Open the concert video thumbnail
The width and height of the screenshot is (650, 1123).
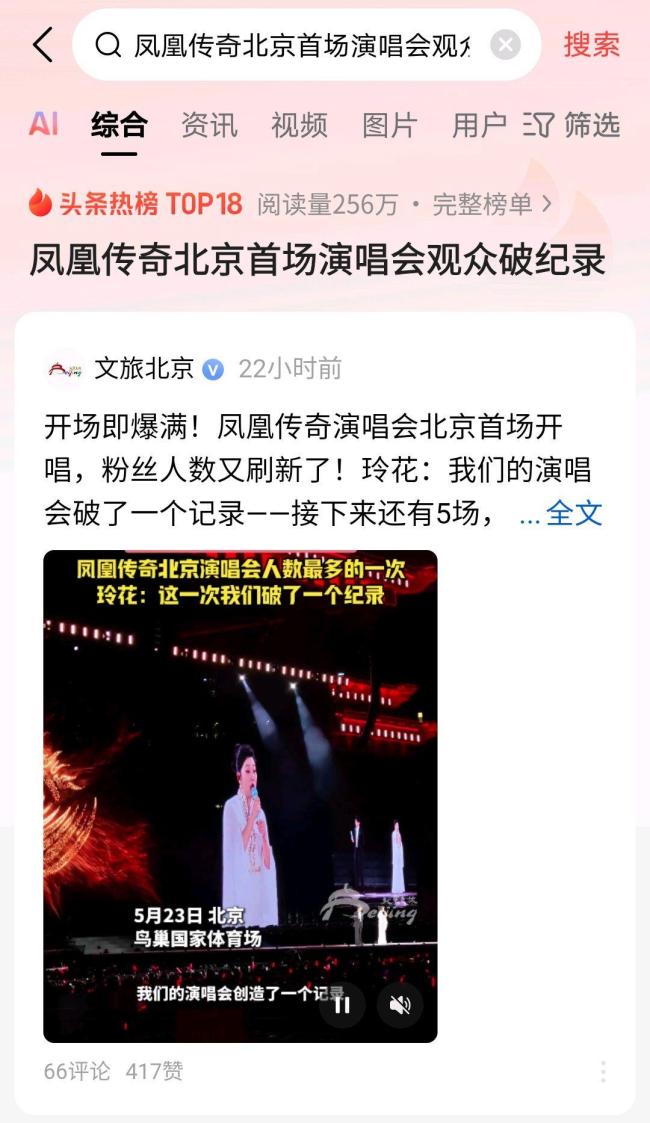240,780
